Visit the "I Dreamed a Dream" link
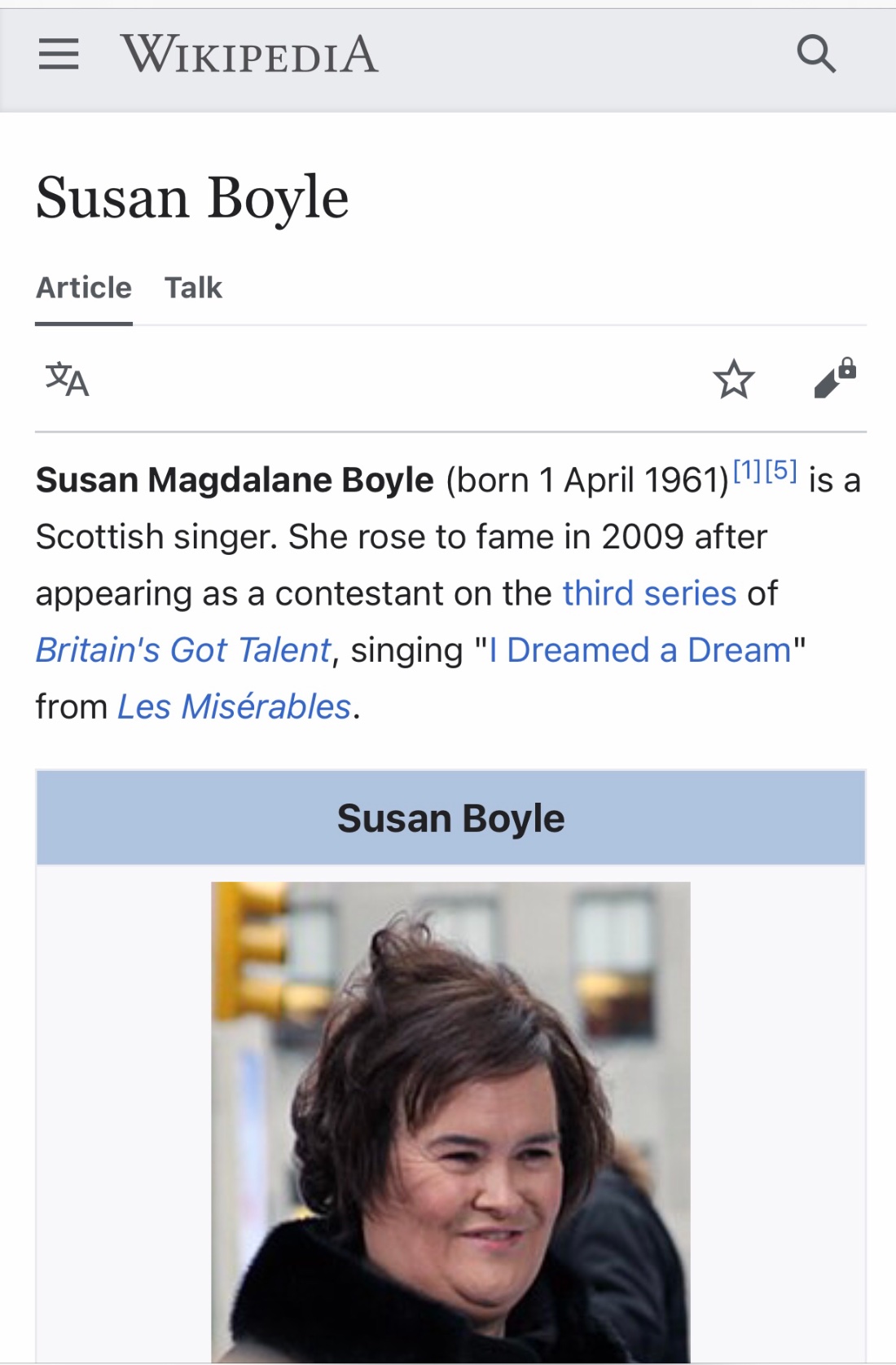The width and height of the screenshot is (896, 1365). pos(639,650)
